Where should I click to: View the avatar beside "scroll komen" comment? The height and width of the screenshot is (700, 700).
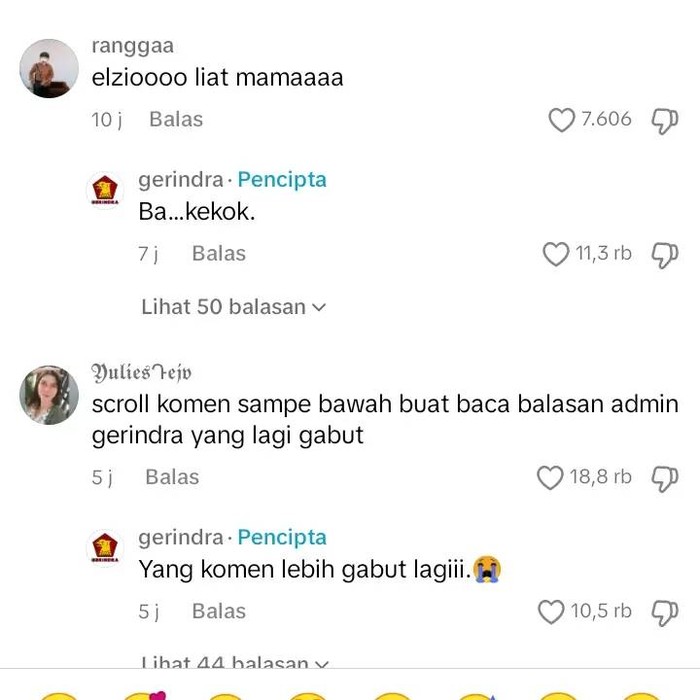pyautogui.click(x=49, y=395)
